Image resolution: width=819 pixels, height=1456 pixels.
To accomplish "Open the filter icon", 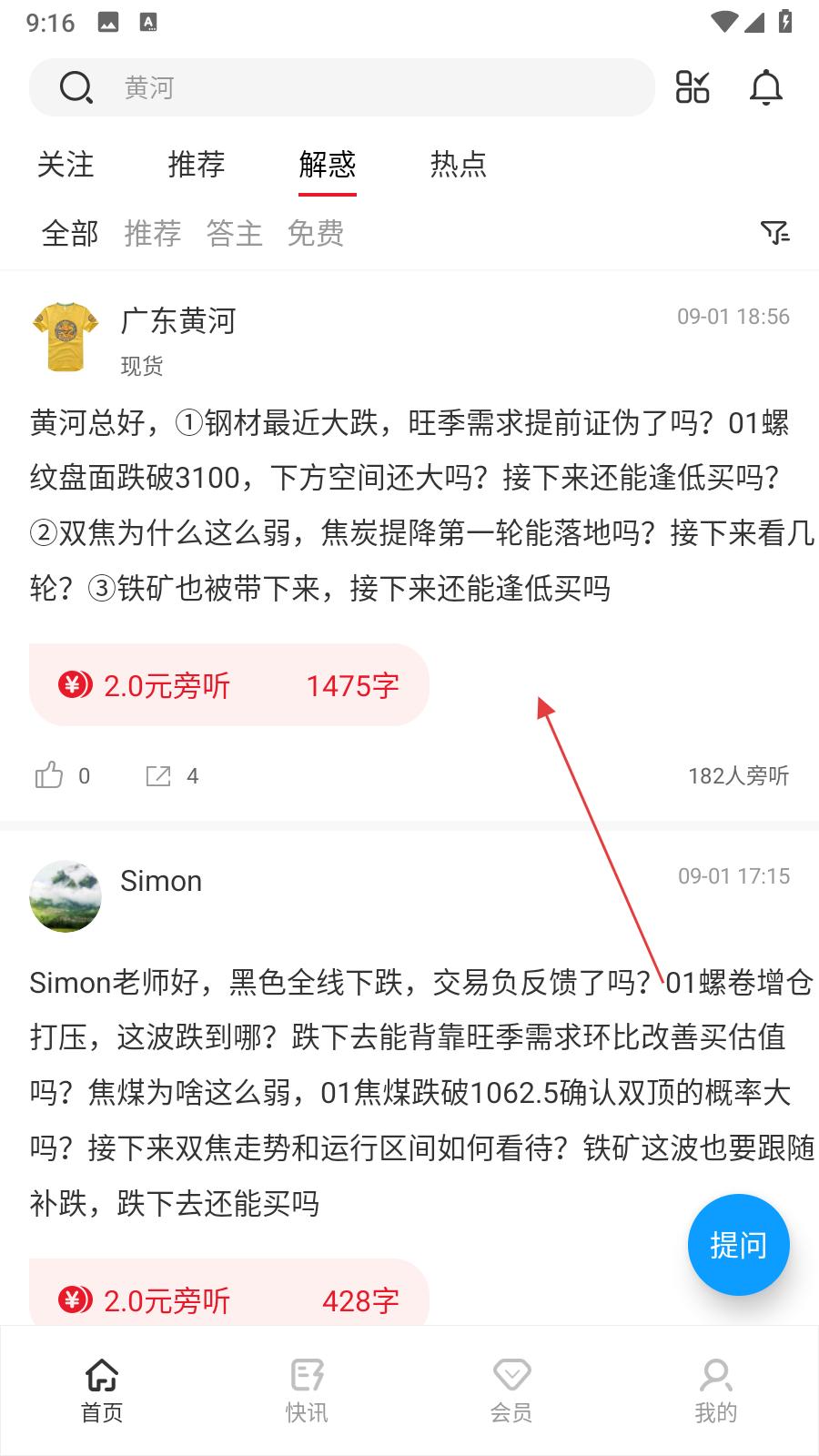I will coord(774,234).
